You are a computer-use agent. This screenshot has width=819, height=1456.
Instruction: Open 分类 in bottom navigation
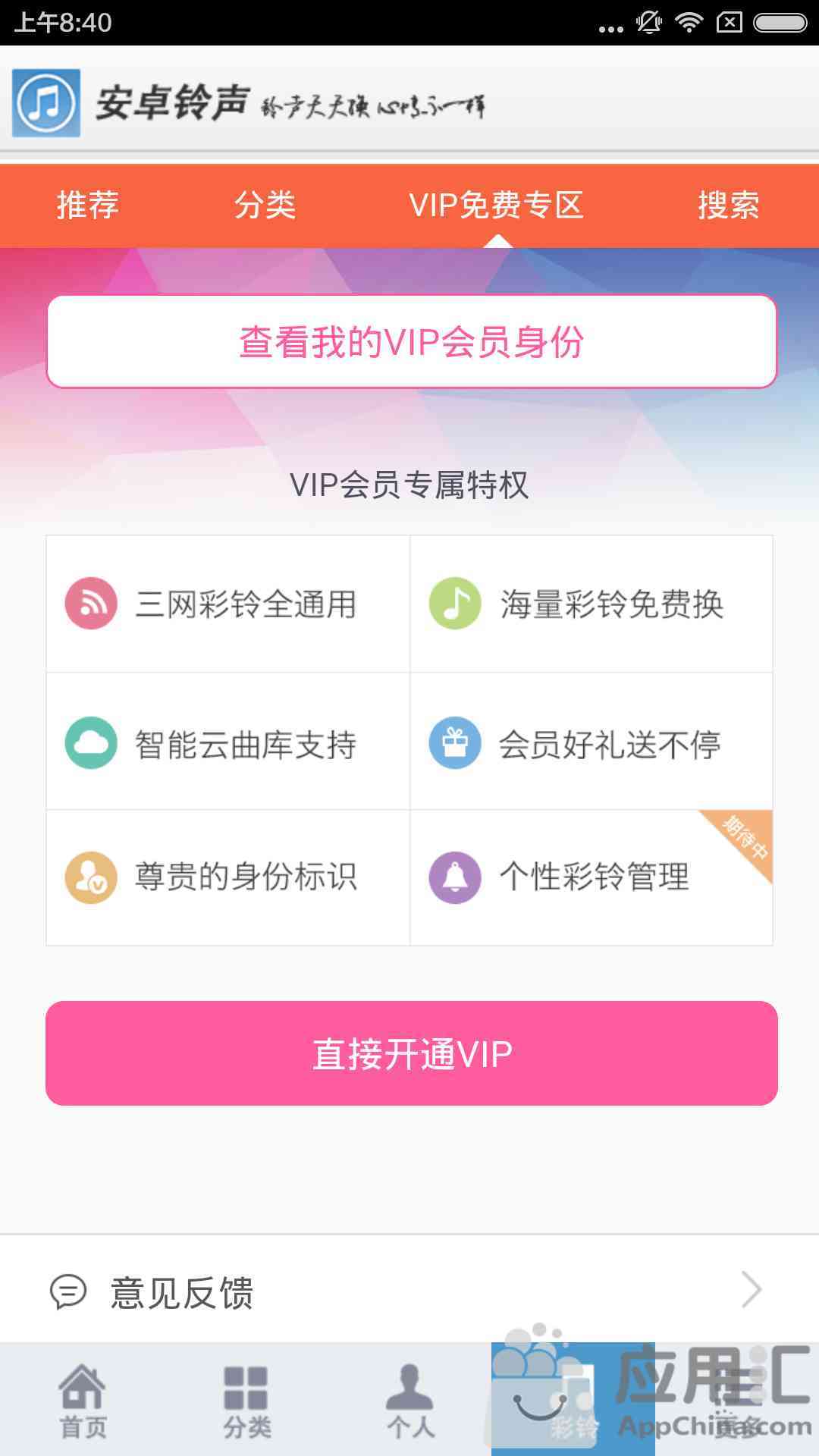[246, 1401]
